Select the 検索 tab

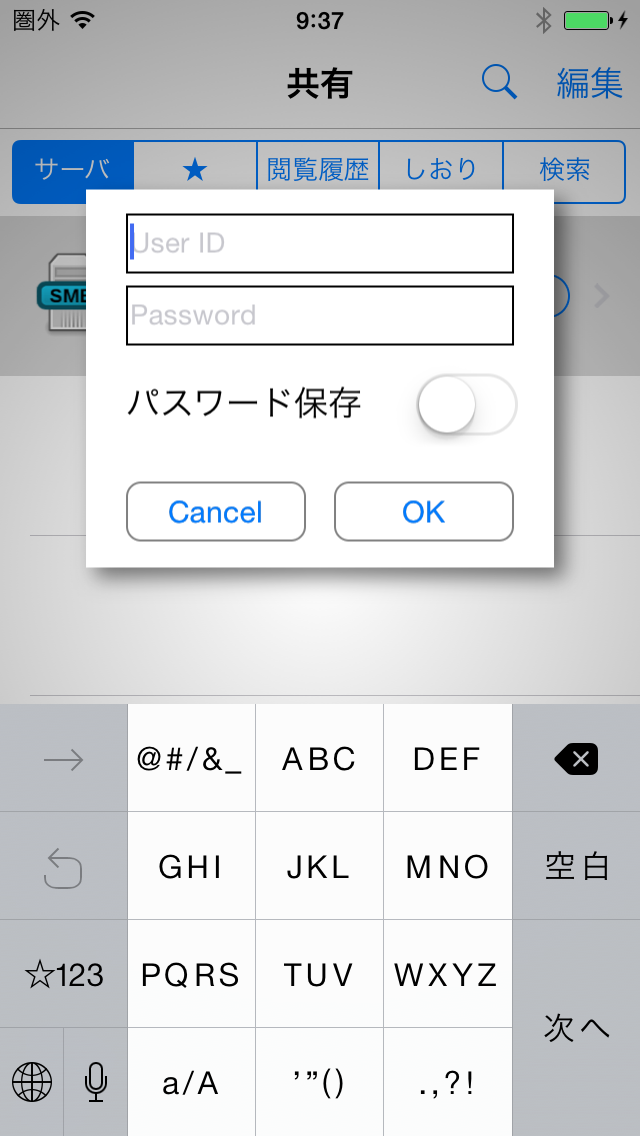pos(565,170)
